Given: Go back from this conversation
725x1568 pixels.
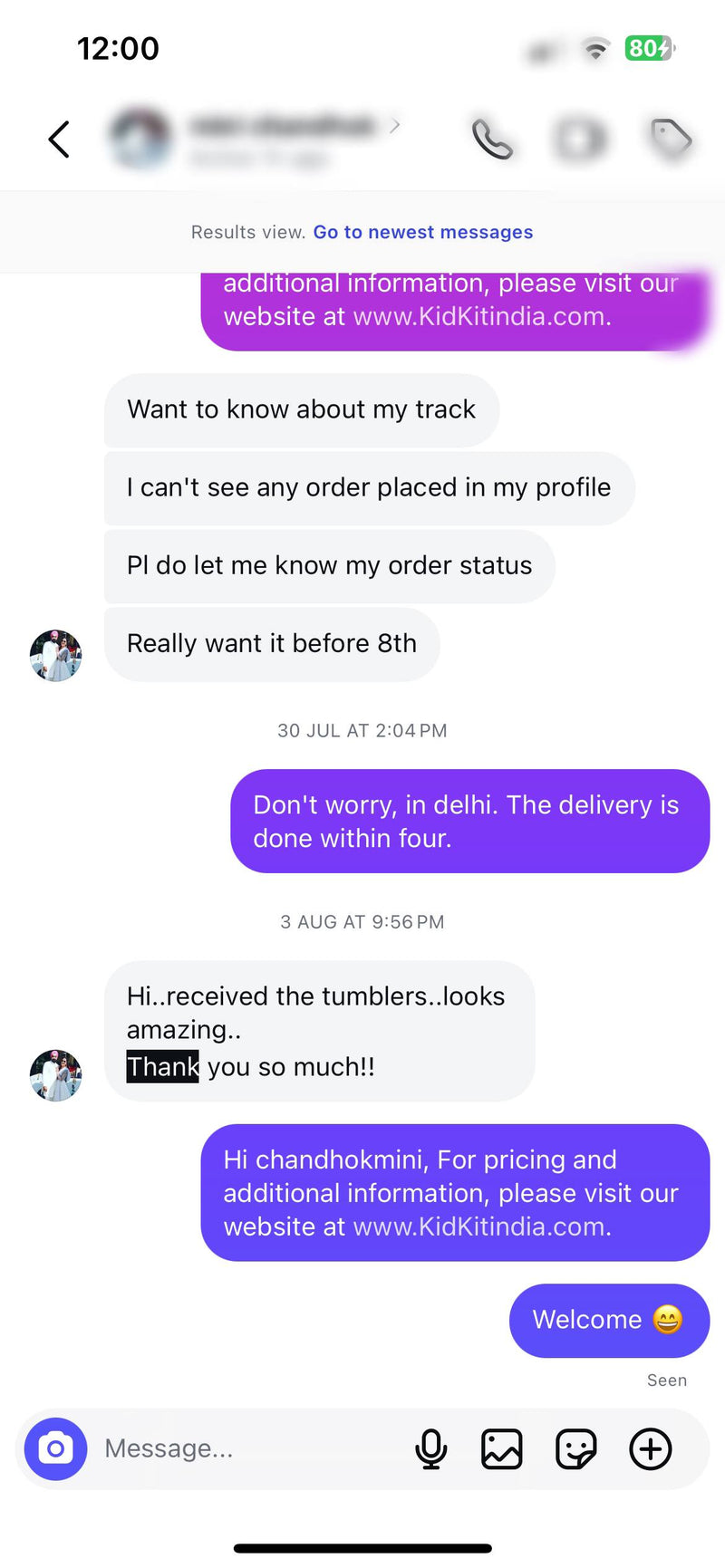Looking at the screenshot, I should point(59,139).
